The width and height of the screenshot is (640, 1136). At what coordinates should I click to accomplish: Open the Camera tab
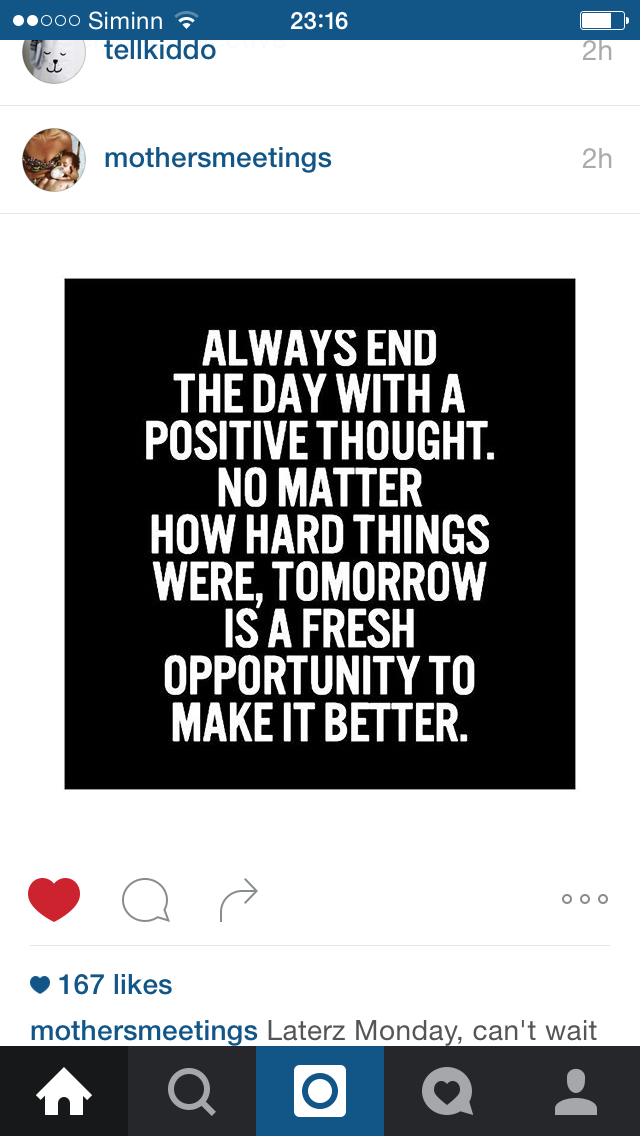tap(320, 1091)
